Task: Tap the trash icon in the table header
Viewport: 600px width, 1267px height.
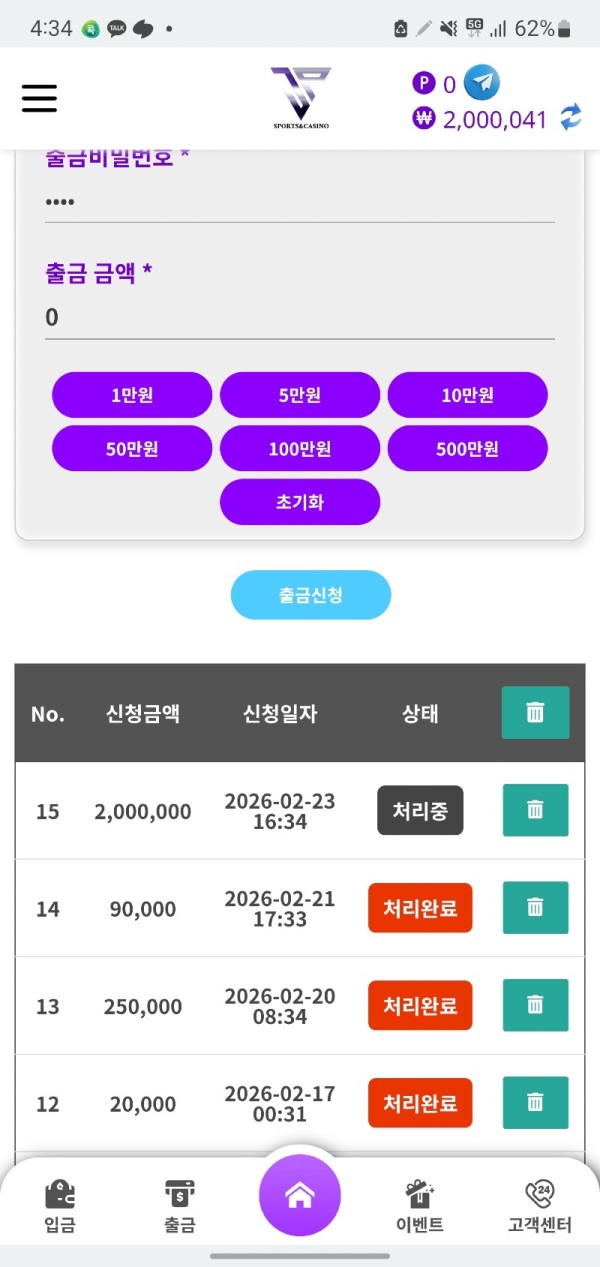Action: pos(535,713)
